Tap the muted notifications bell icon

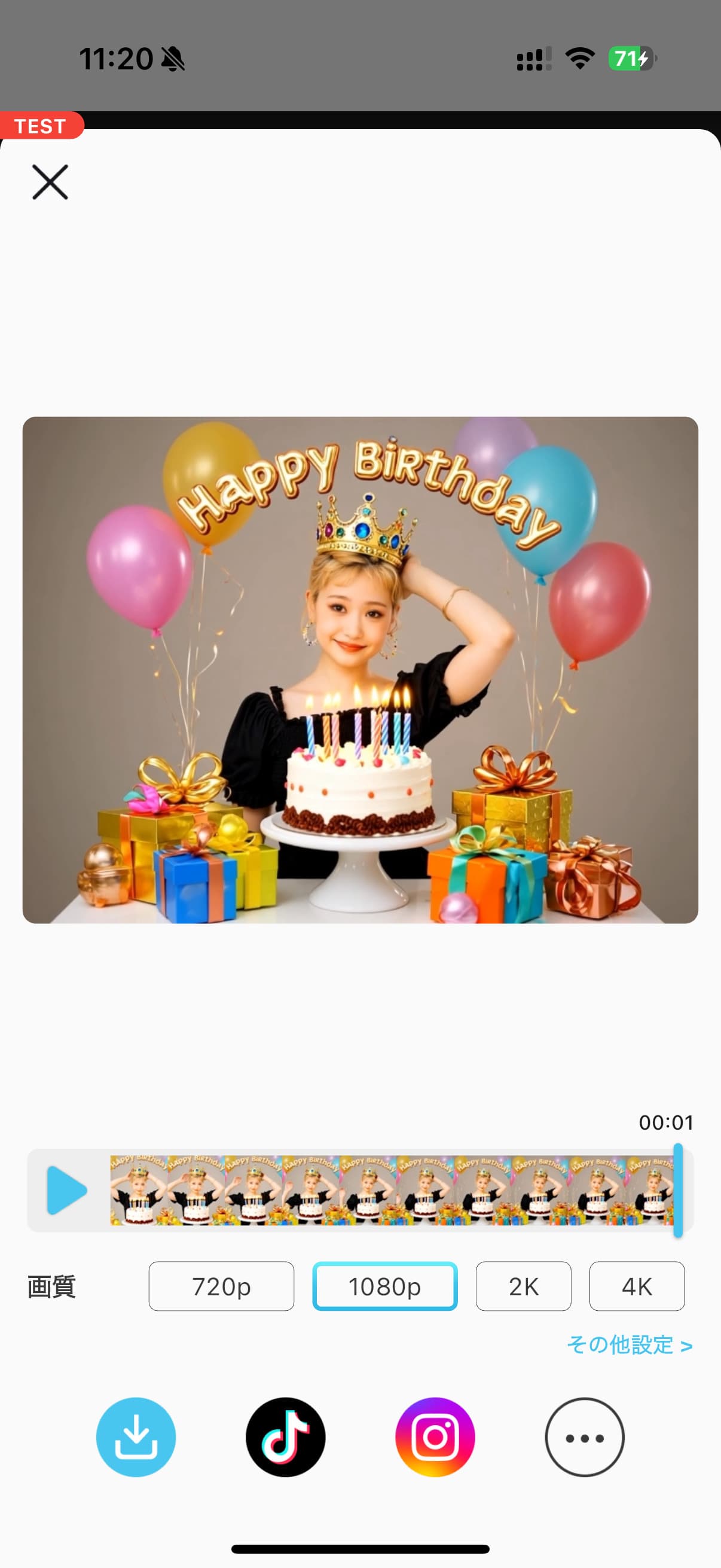(172, 58)
